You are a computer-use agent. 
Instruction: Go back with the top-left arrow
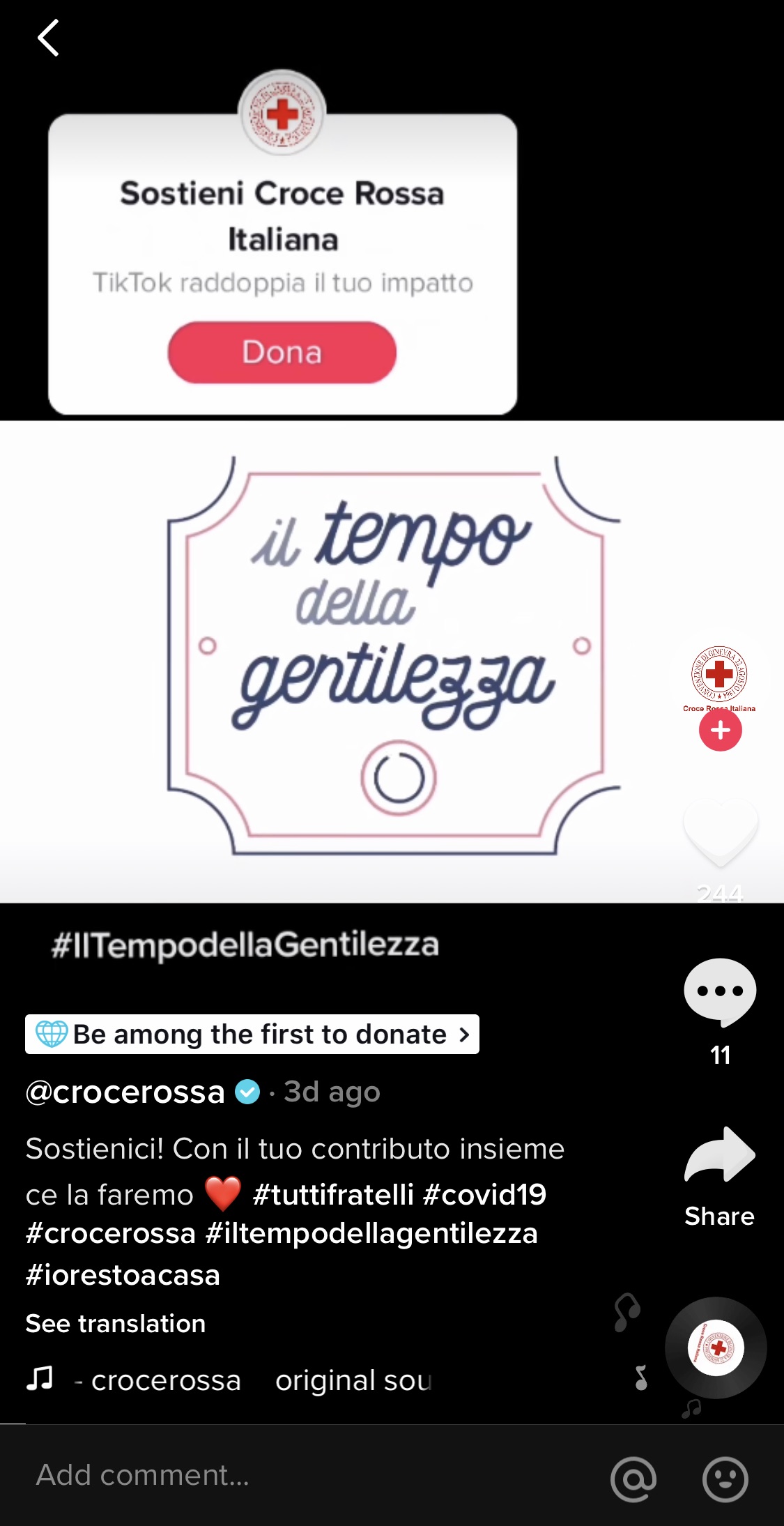click(47, 38)
